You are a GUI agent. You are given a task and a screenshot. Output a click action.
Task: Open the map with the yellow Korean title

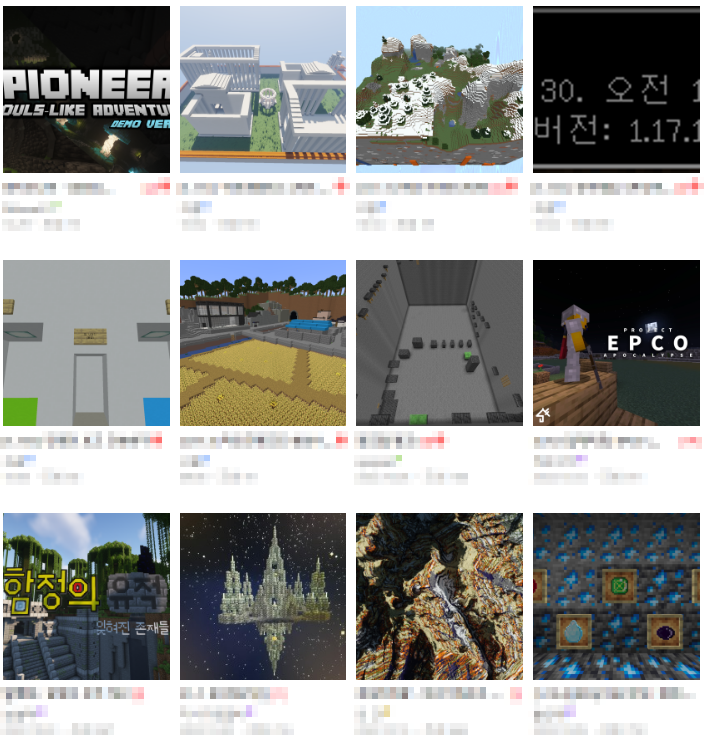pos(86,597)
